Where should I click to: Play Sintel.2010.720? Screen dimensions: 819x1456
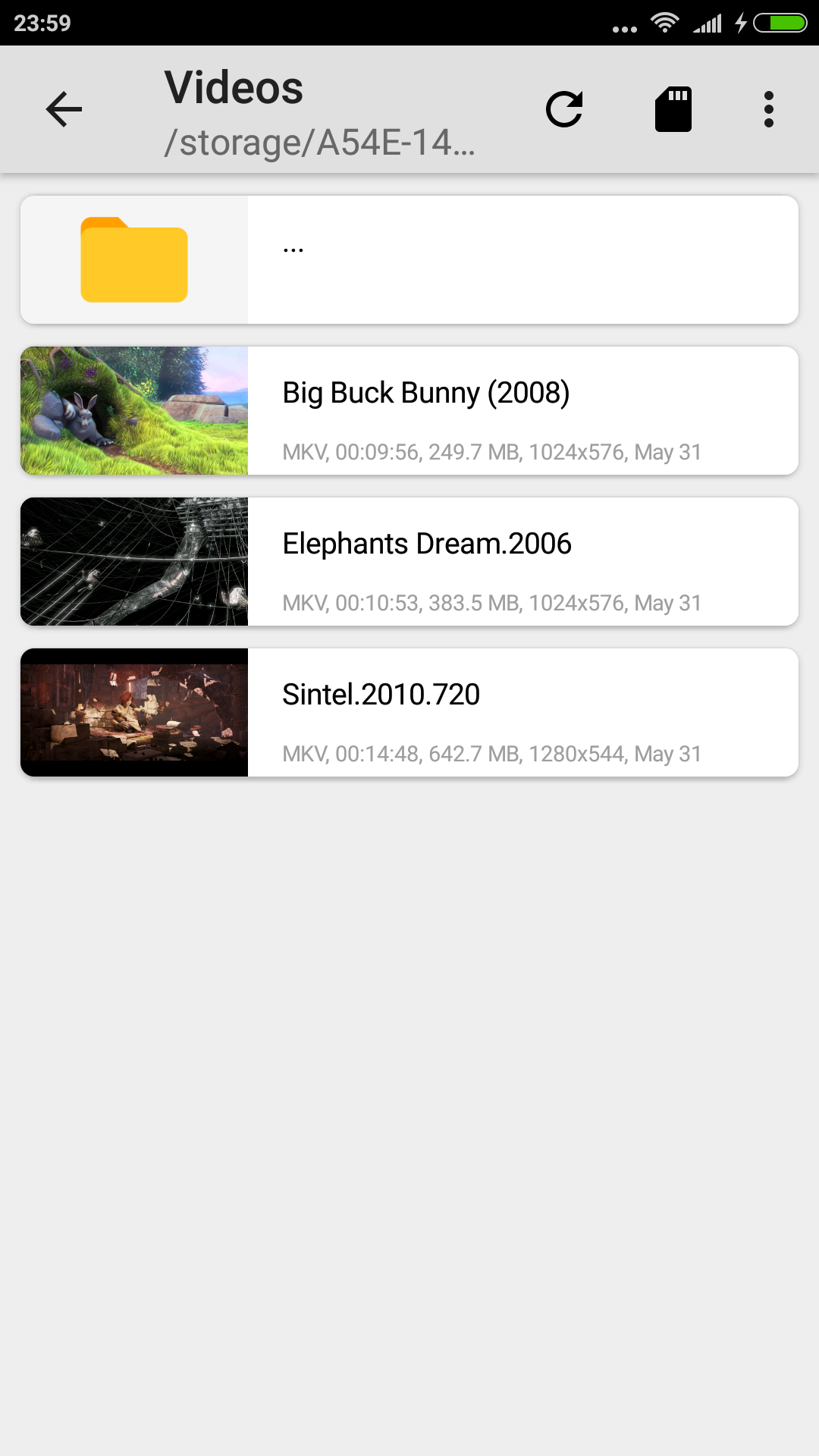381,694
